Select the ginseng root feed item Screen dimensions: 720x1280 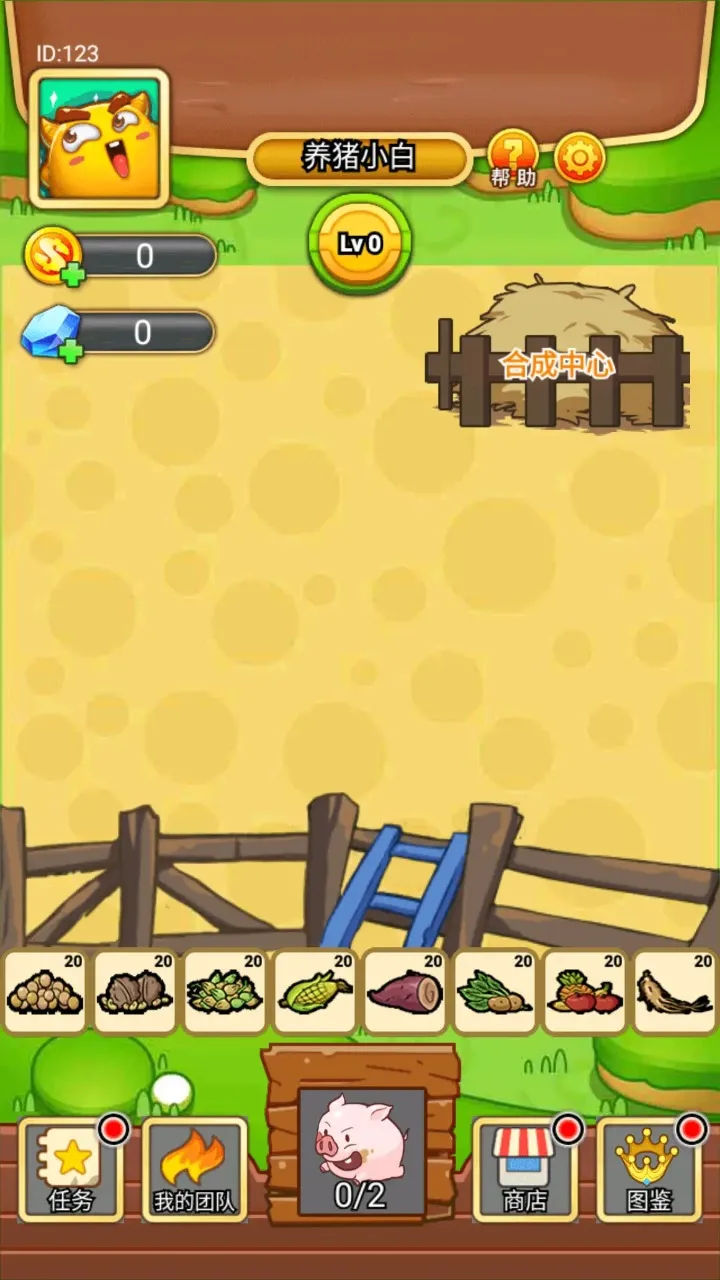pyautogui.click(x=675, y=991)
